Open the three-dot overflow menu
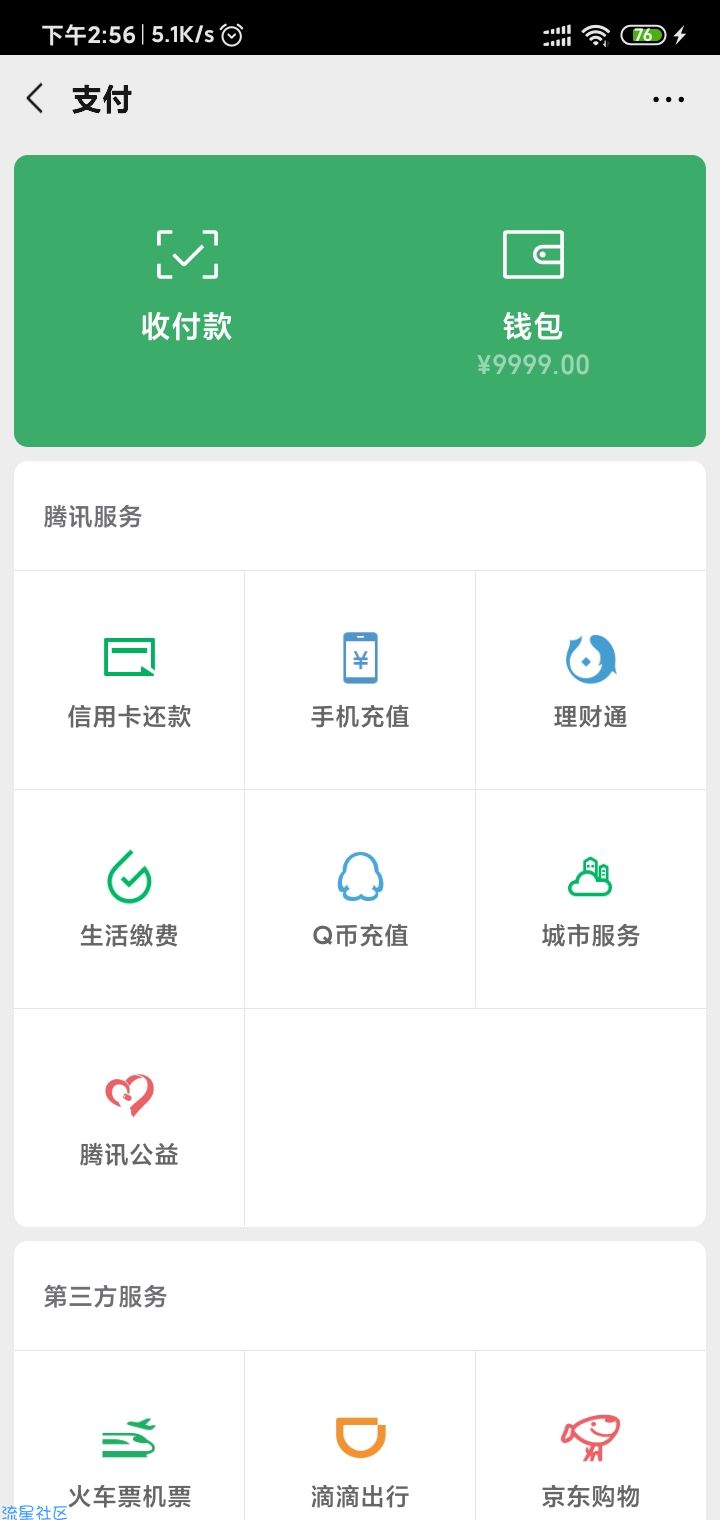The width and height of the screenshot is (720, 1520). click(668, 99)
